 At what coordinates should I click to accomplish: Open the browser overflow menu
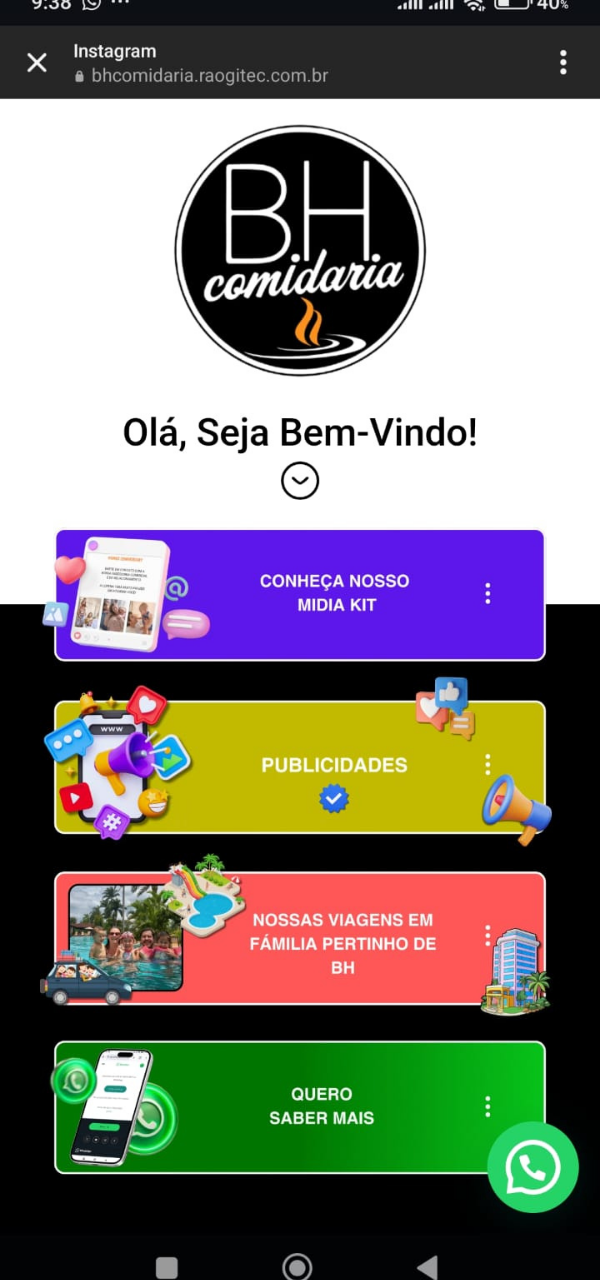coord(563,63)
